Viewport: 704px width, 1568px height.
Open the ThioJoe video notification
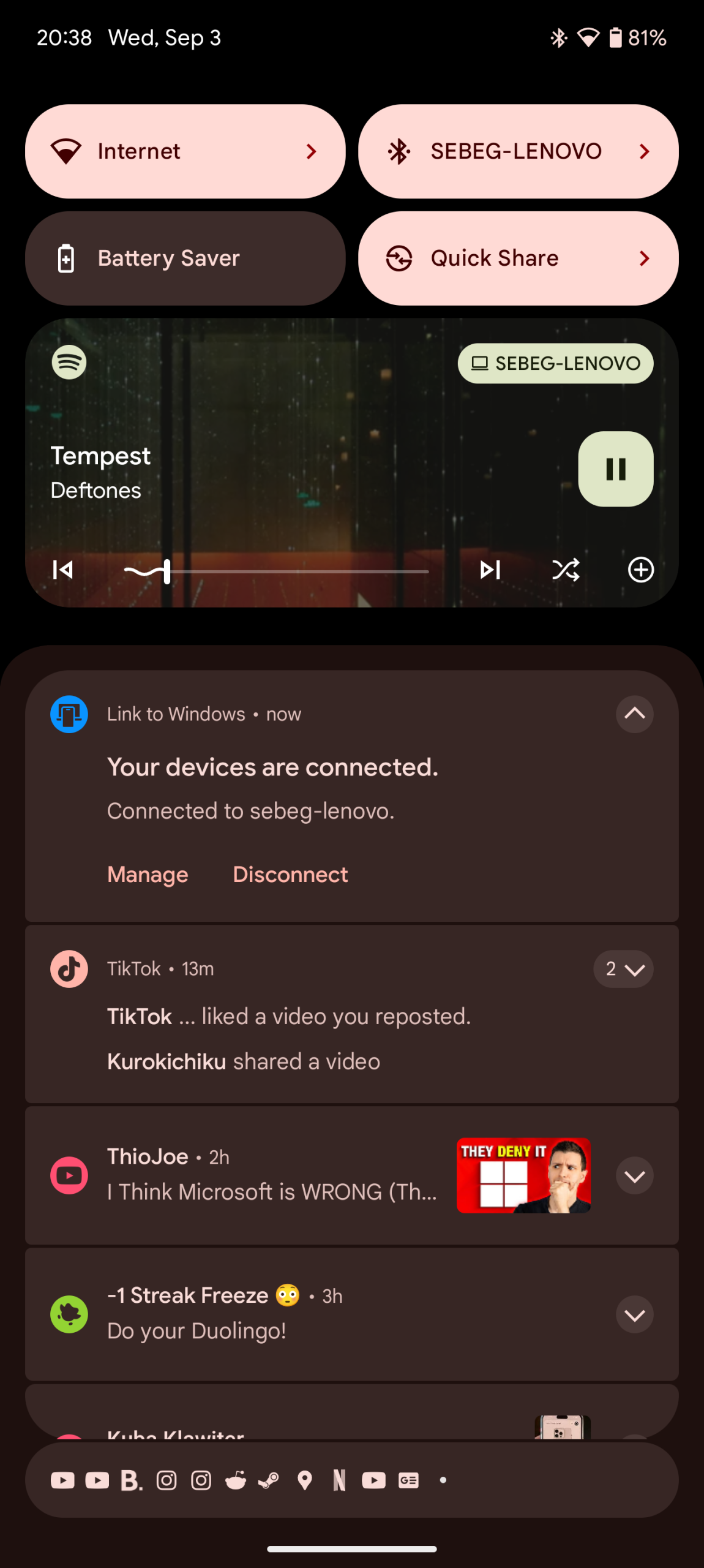(x=272, y=1176)
